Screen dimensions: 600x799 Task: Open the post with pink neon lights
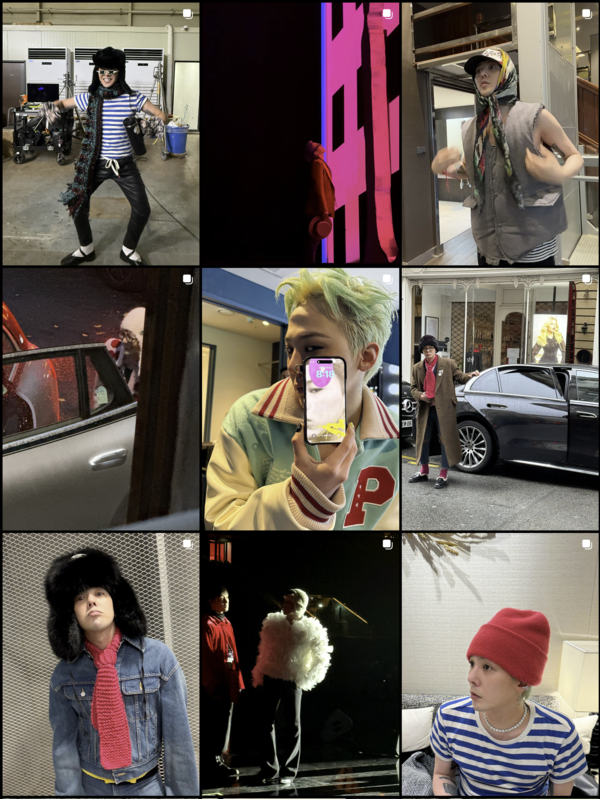[x=300, y=133]
